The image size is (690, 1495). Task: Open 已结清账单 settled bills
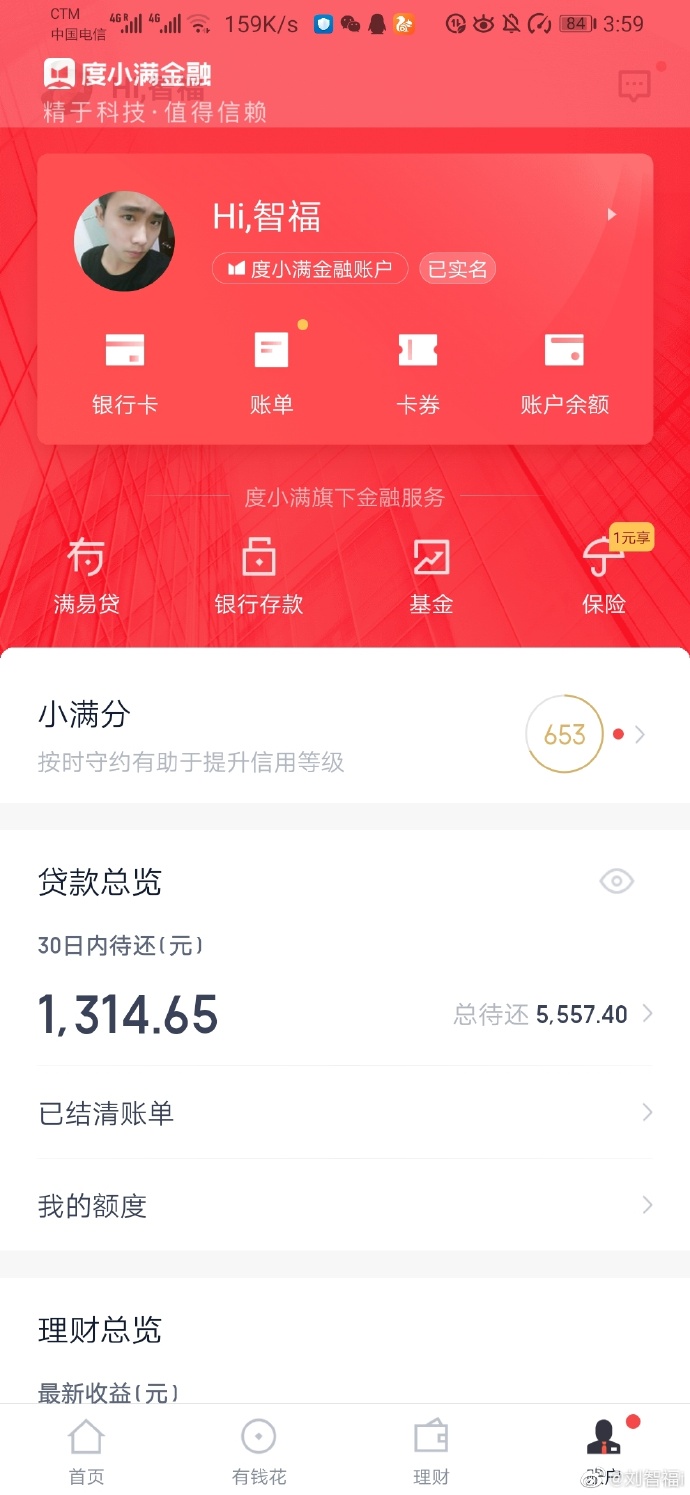[x=344, y=1113]
